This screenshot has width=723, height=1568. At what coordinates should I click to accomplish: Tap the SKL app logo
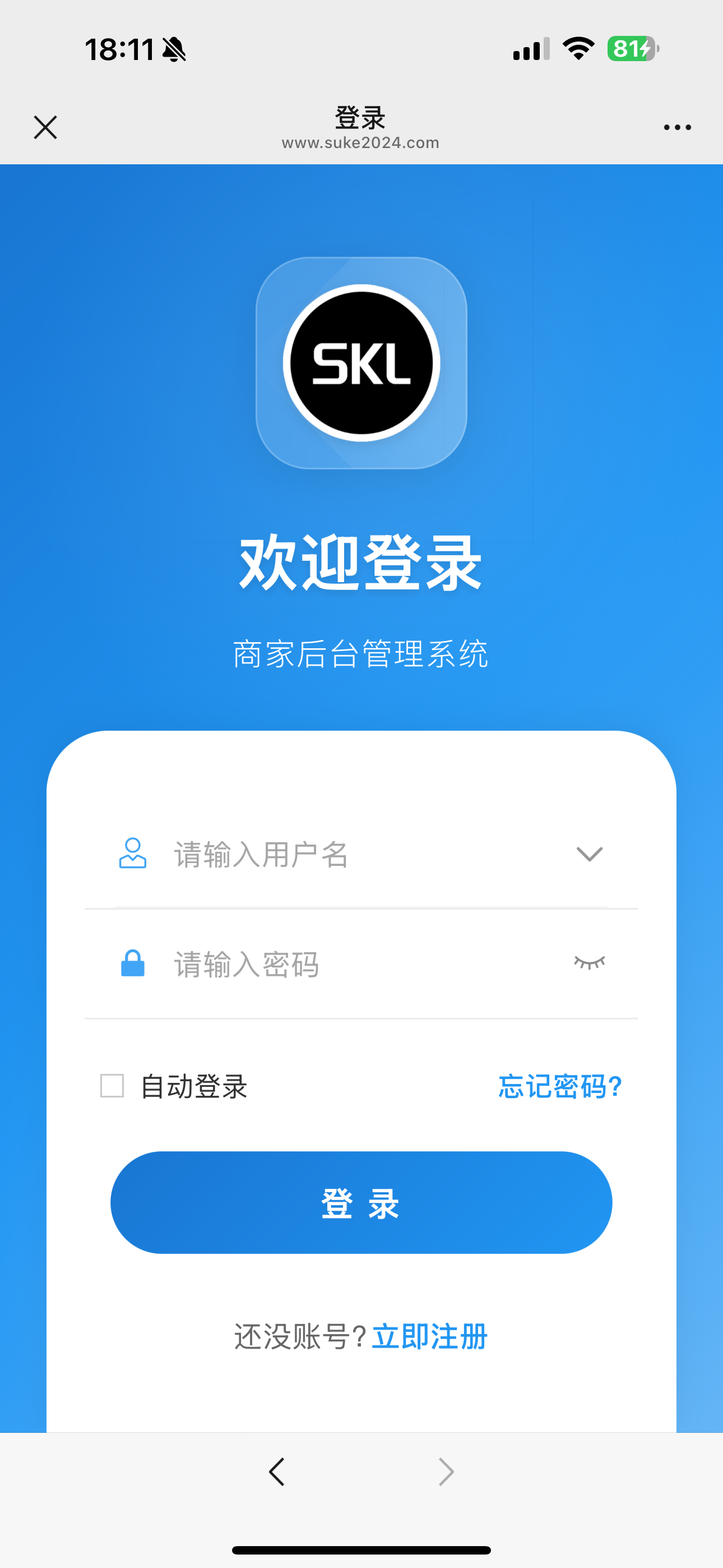(x=361, y=362)
